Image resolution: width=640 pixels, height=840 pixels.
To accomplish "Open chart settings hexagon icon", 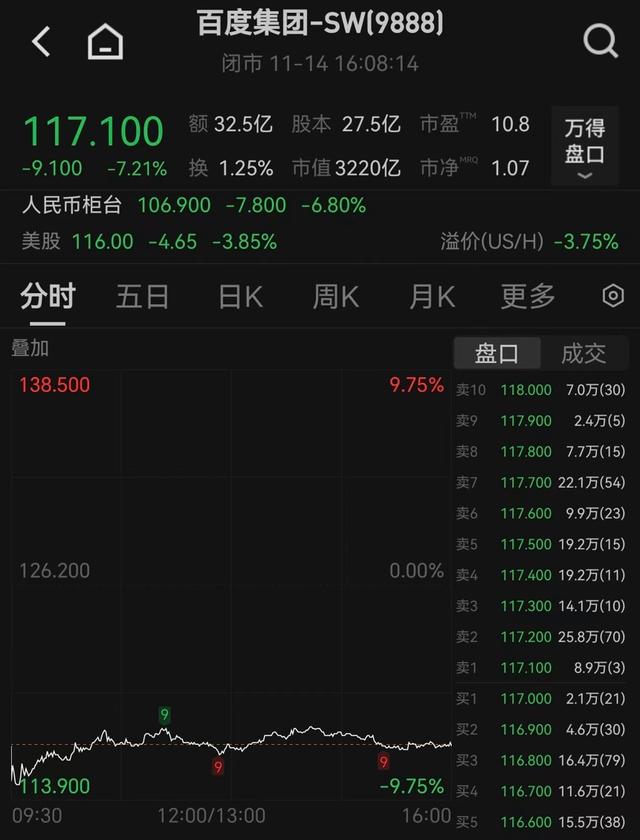I will coord(613,296).
